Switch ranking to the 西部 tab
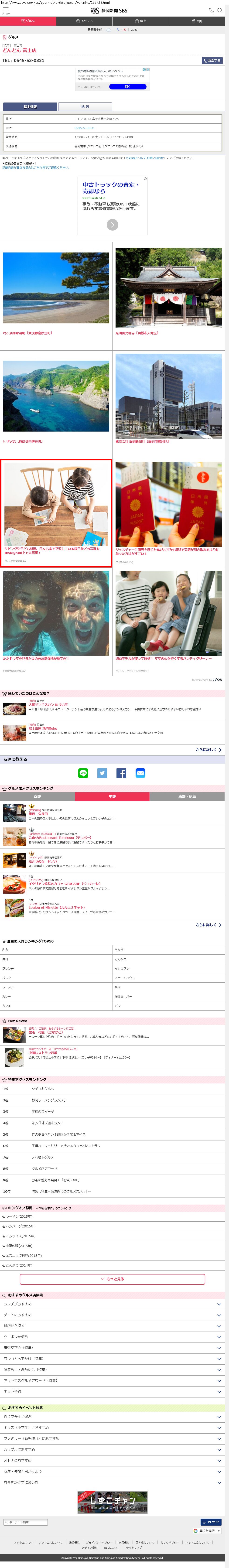This screenshot has height=1568, width=229. 37,796
